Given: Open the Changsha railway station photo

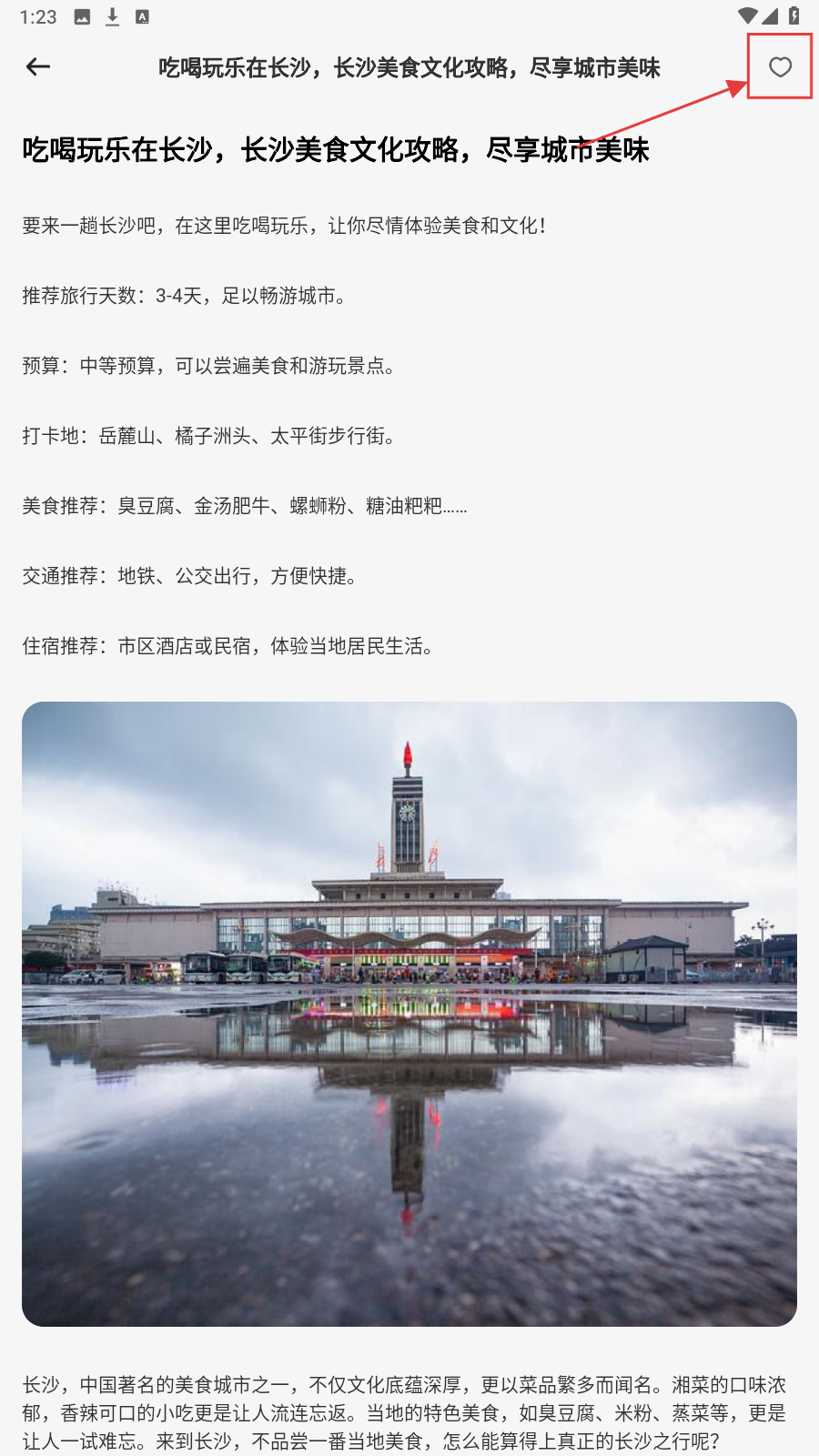Looking at the screenshot, I should 409,1013.
